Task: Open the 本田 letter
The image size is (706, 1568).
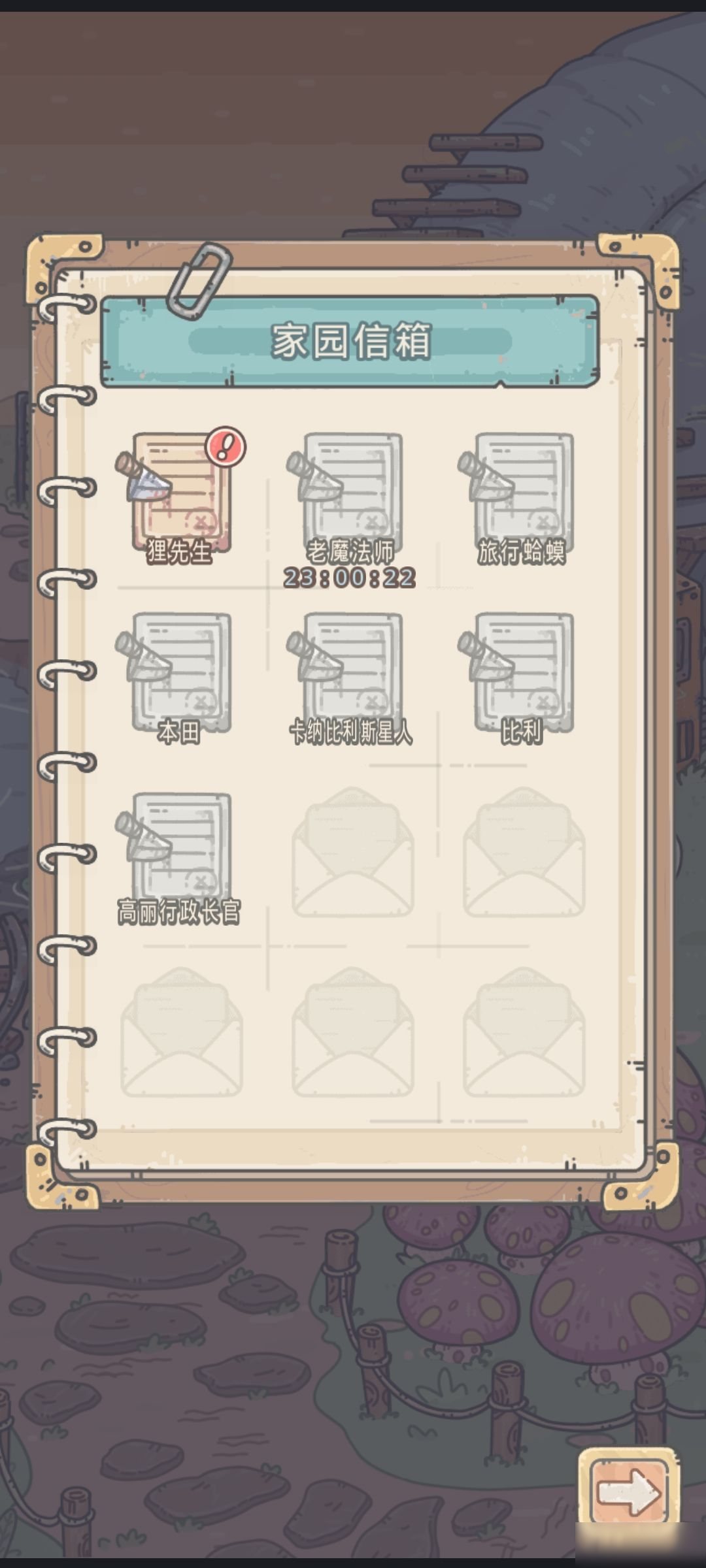Action: 180,673
